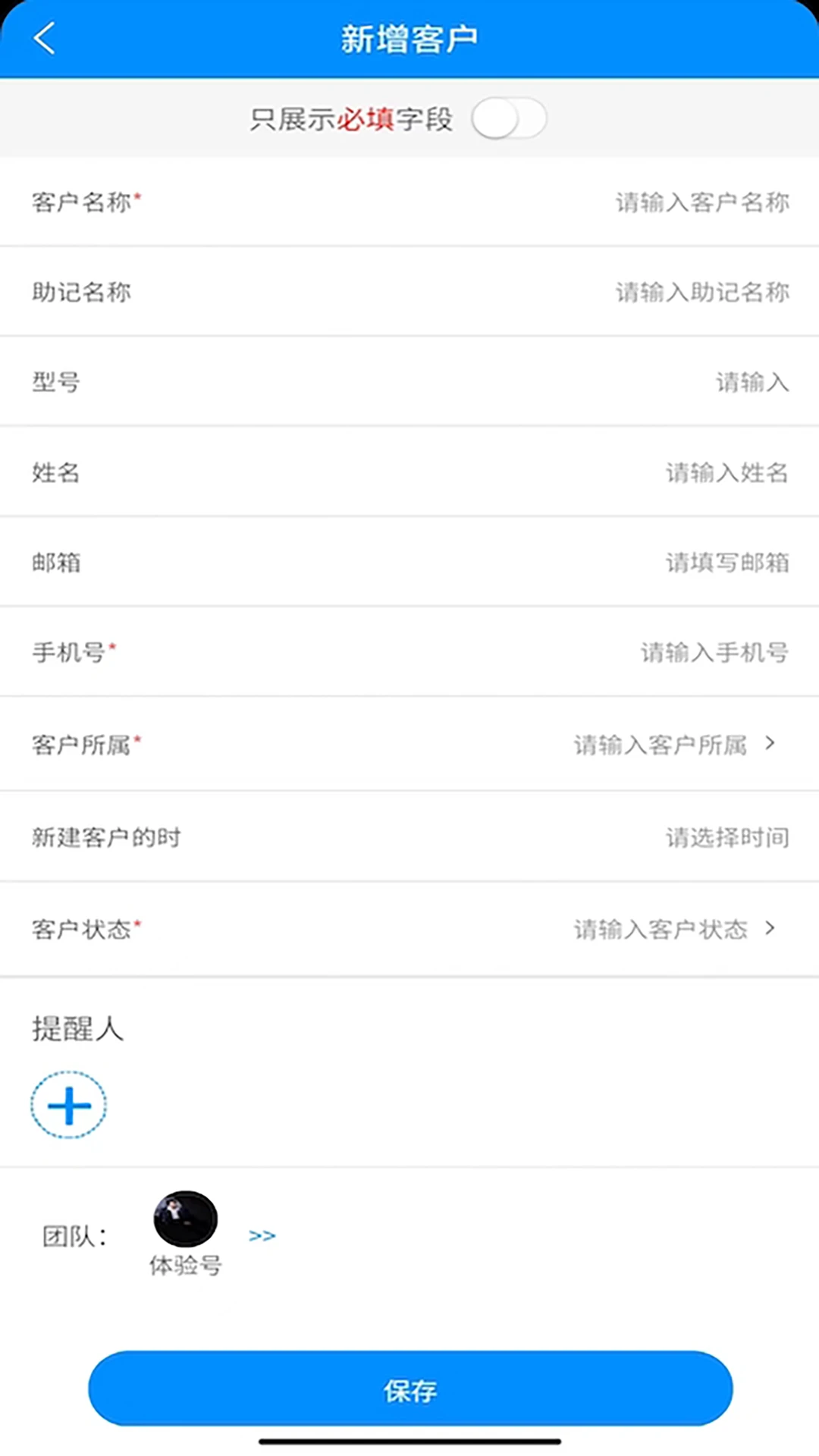819x1456 pixels.
Task: Tap the red asterisk beside 手机号
Action: (x=112, y=645)
